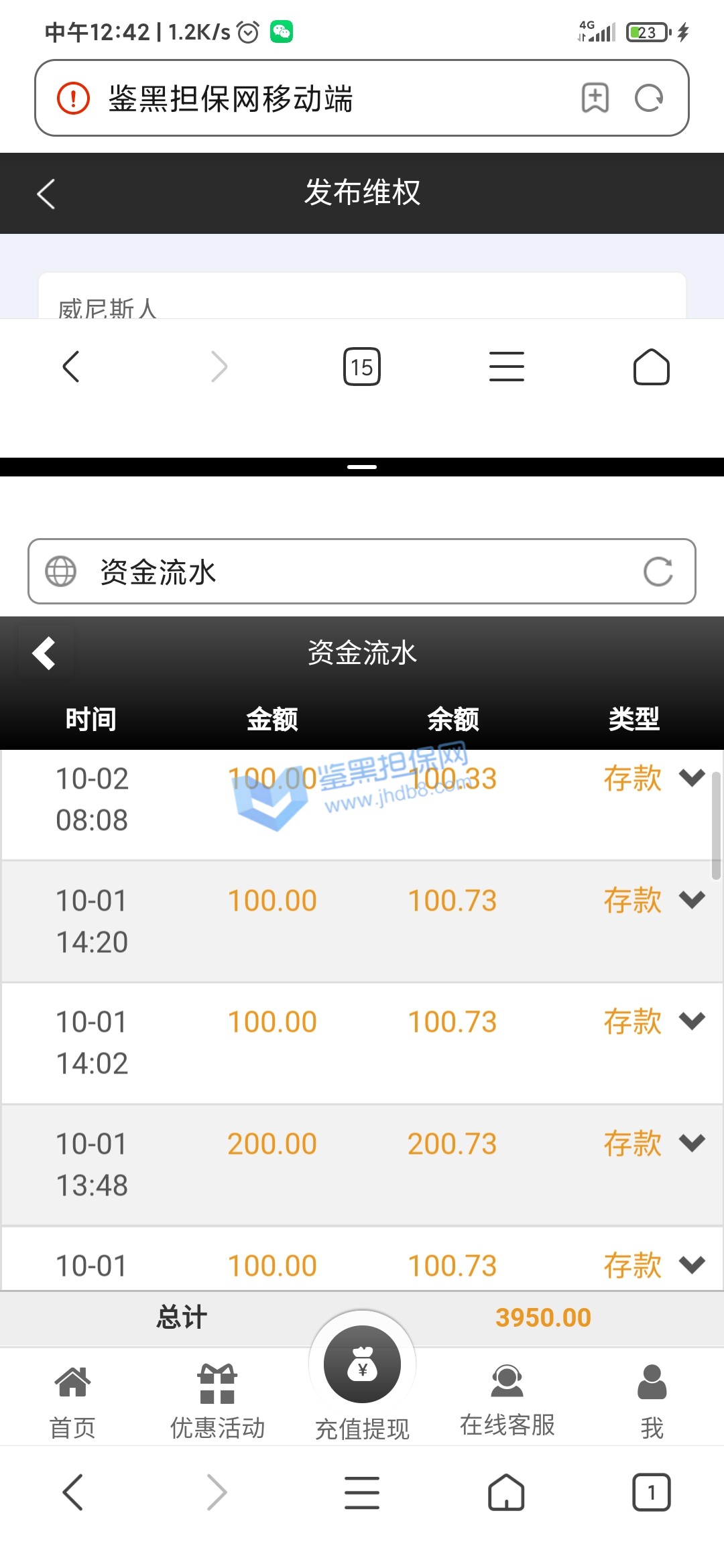Screen dimensions: 724x1568
Task: Open the lower browser's single-tab switcher
Action: click(651, 1492)
